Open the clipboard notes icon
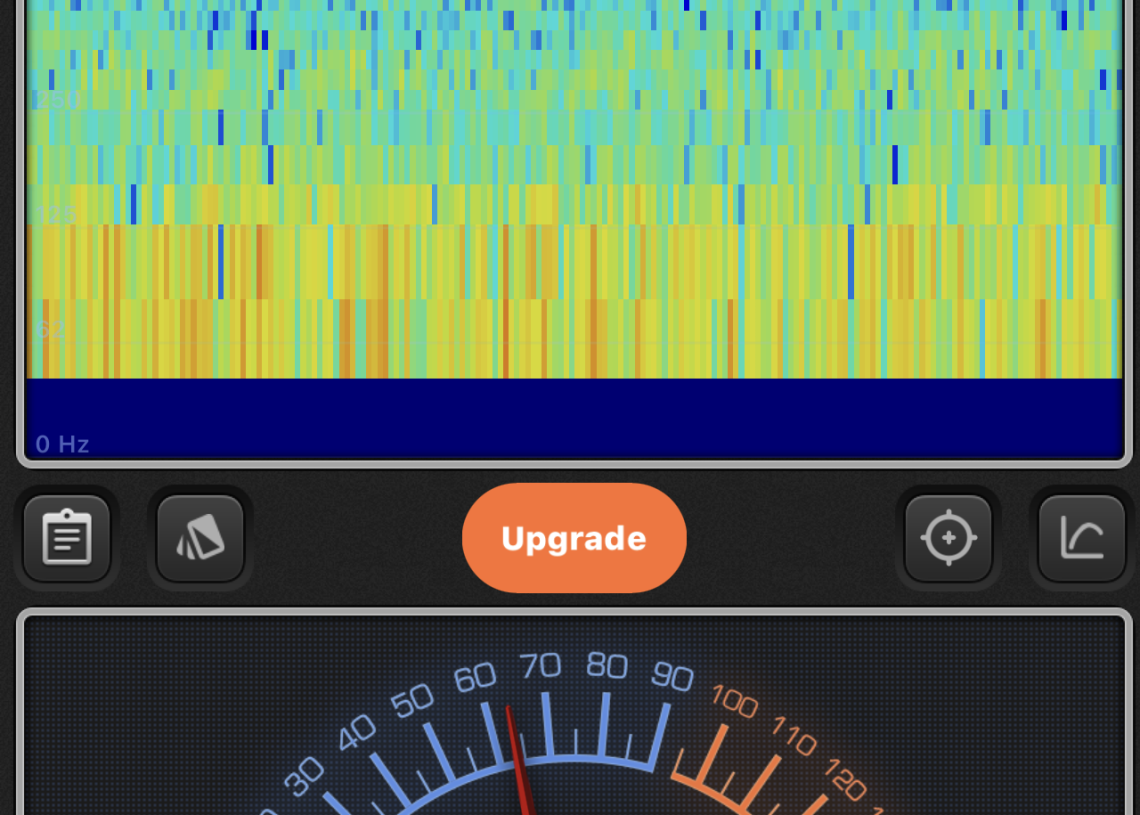The width and height of the screenshot is (1140, 815). tap(67, 538)
